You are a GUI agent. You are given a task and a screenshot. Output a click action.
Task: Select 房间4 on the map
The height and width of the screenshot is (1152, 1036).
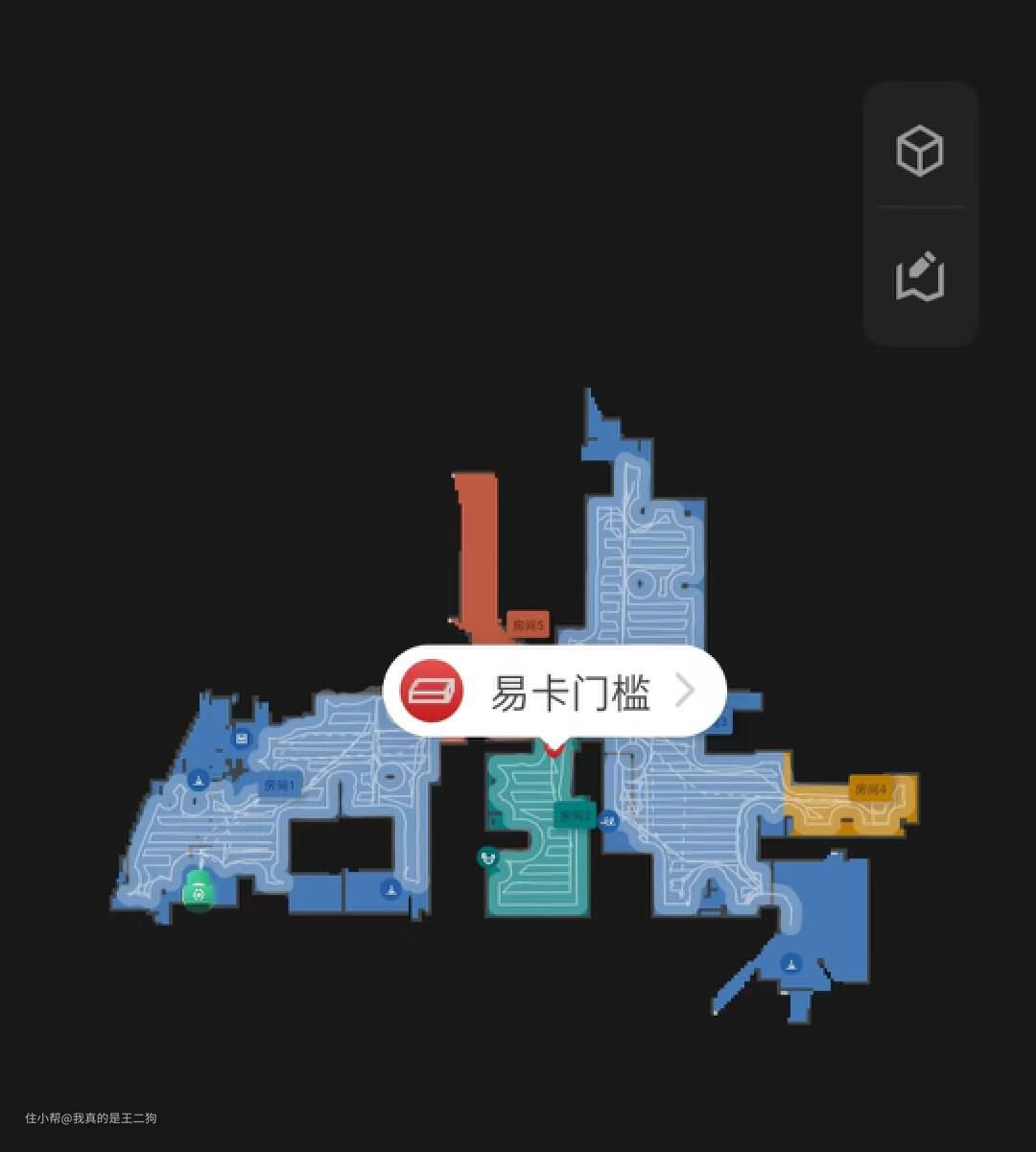(871, 789)
